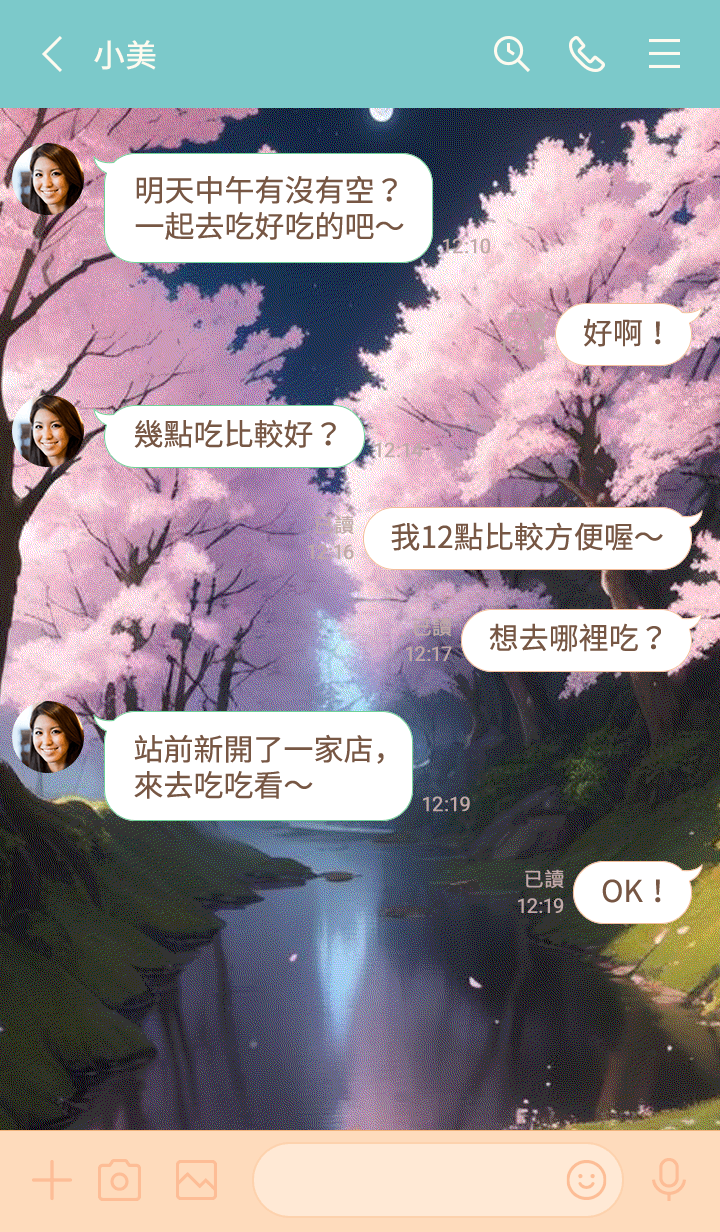Start a voice call with 小美

click(587, 54)
